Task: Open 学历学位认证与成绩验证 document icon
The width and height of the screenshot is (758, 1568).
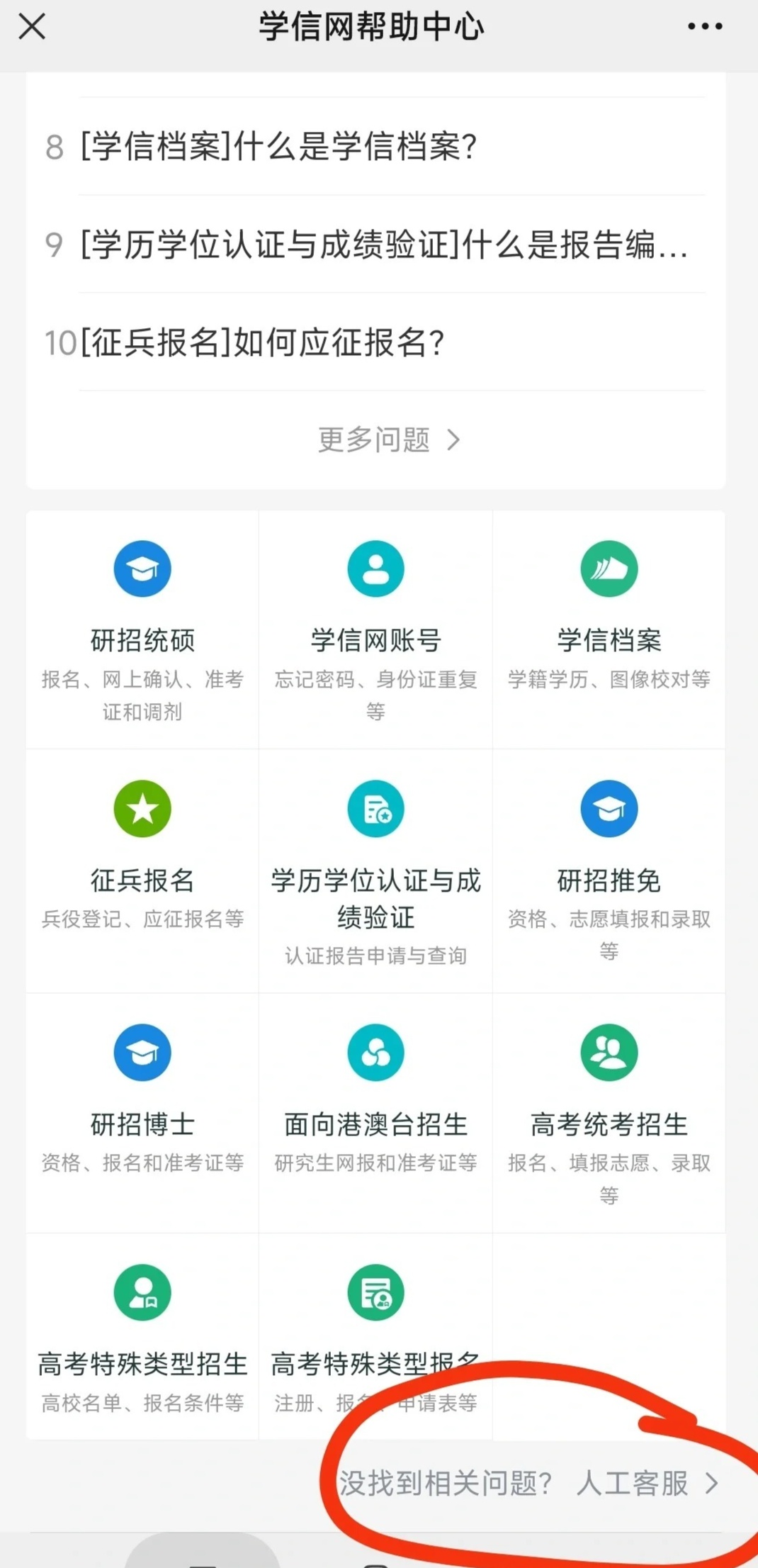Action: tap(375, 808)
